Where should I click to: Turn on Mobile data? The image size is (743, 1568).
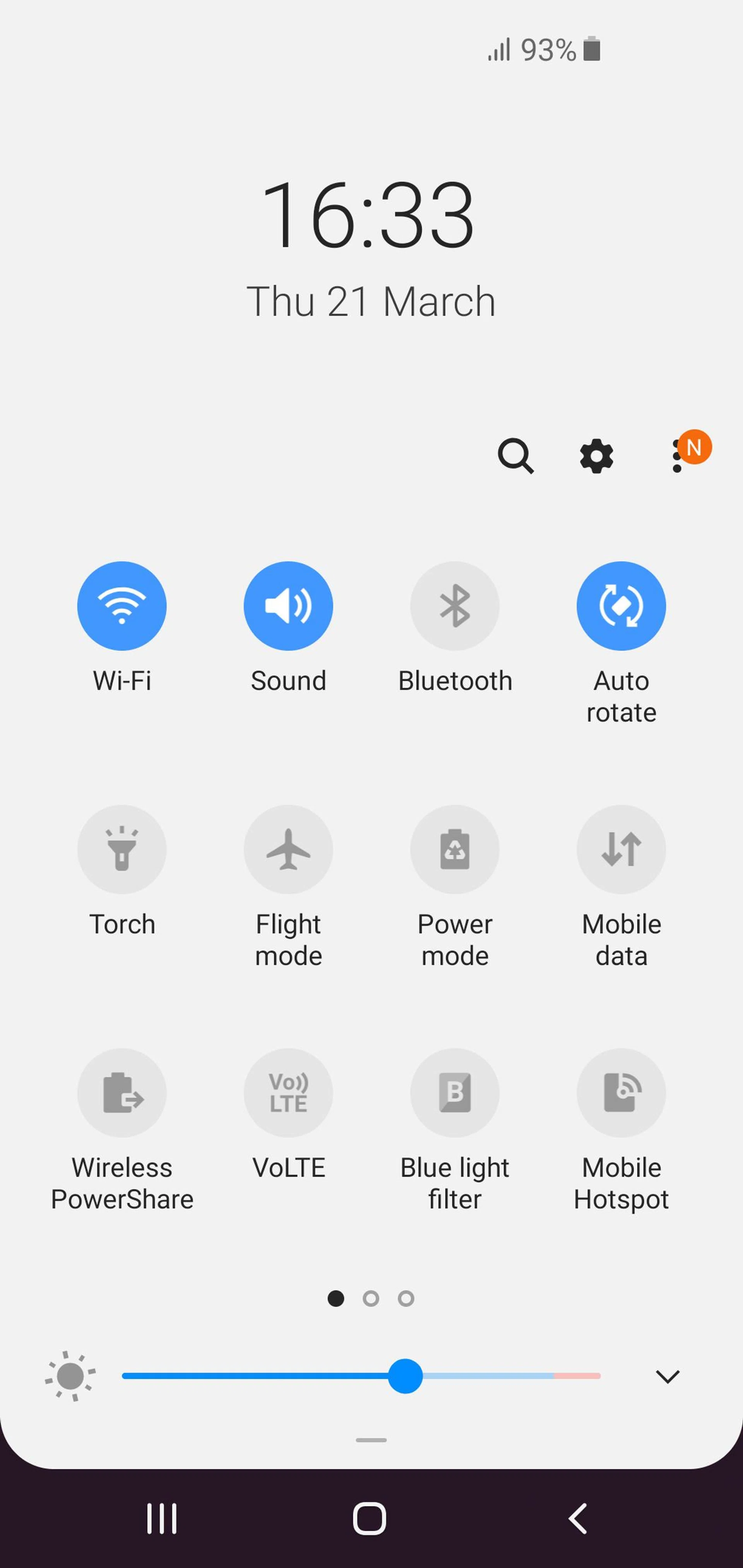621,849
